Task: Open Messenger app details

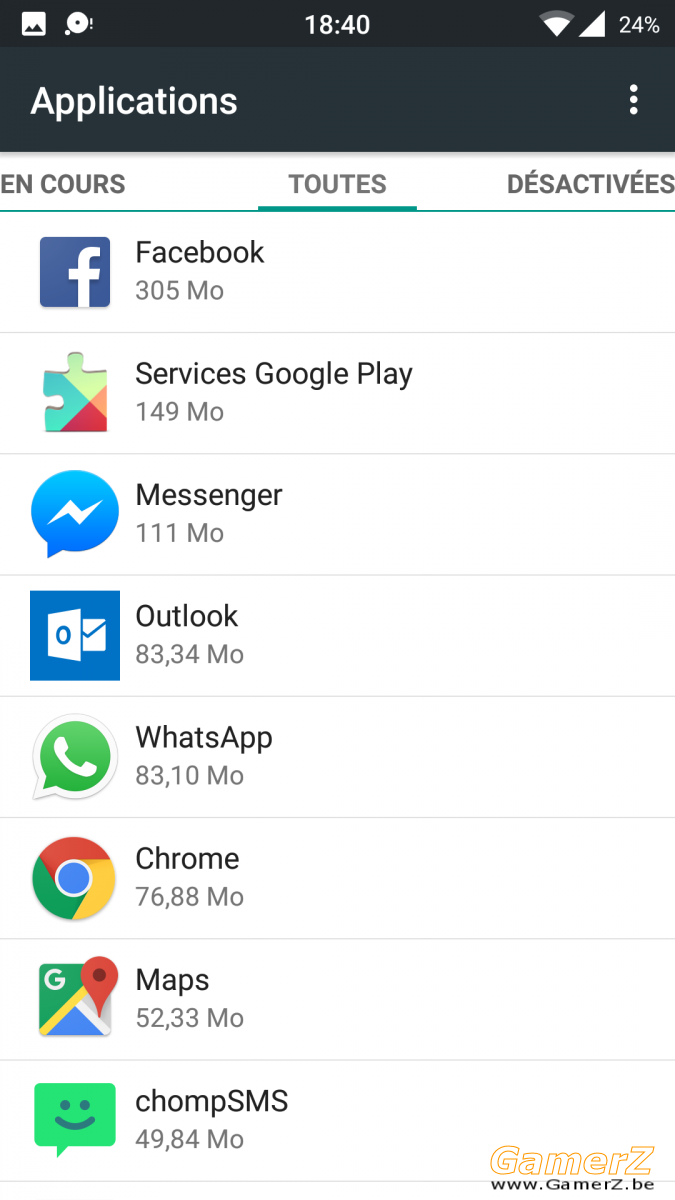Action: click(x=337, y=514)
